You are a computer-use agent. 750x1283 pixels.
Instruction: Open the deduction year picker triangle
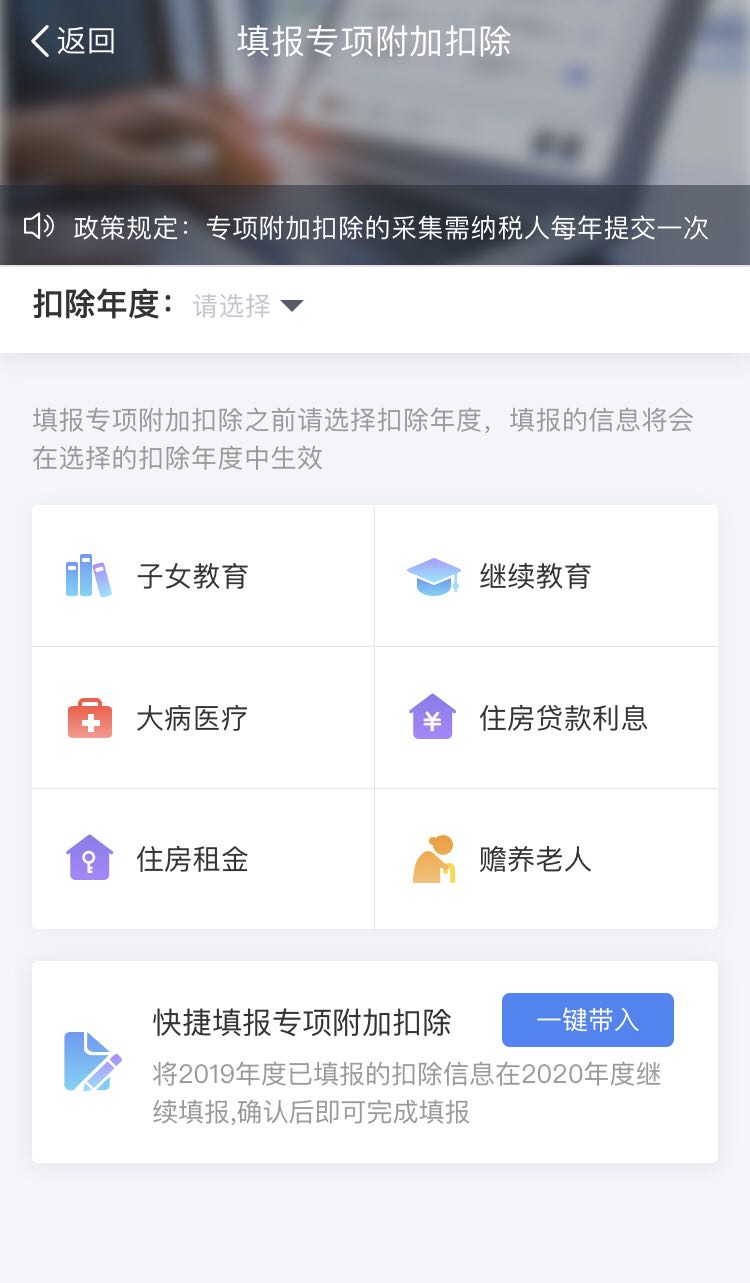[x=292, y=306]
